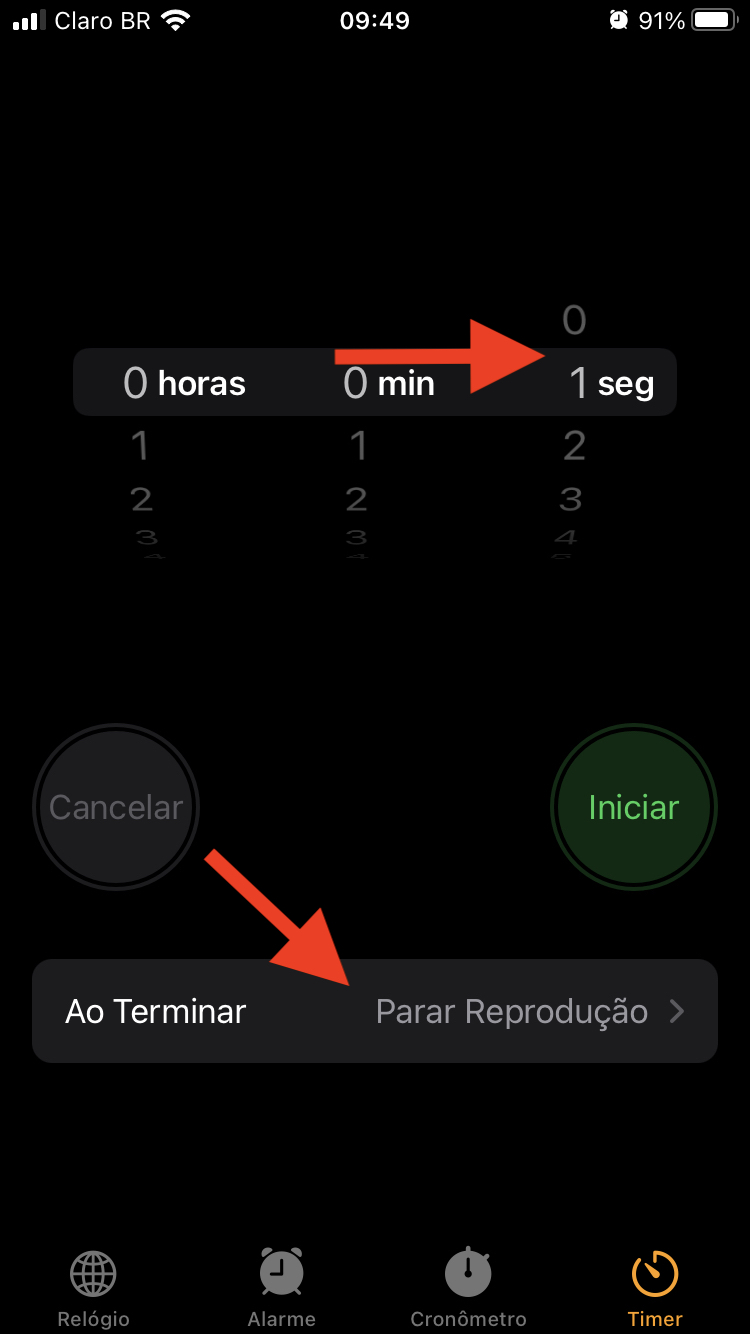Select 0 in the seconds picker
The image size is (750, 1334).
tap(574, 321)
